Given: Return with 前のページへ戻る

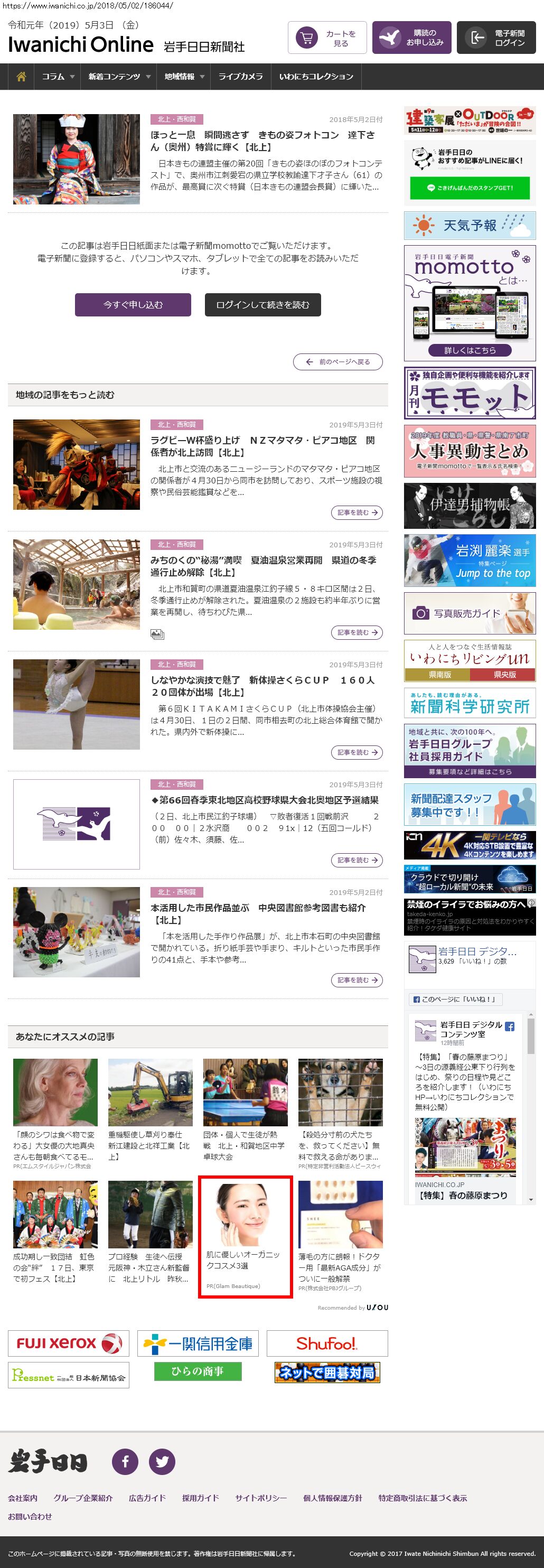Looking at the screenshot, I should [337, 361].
